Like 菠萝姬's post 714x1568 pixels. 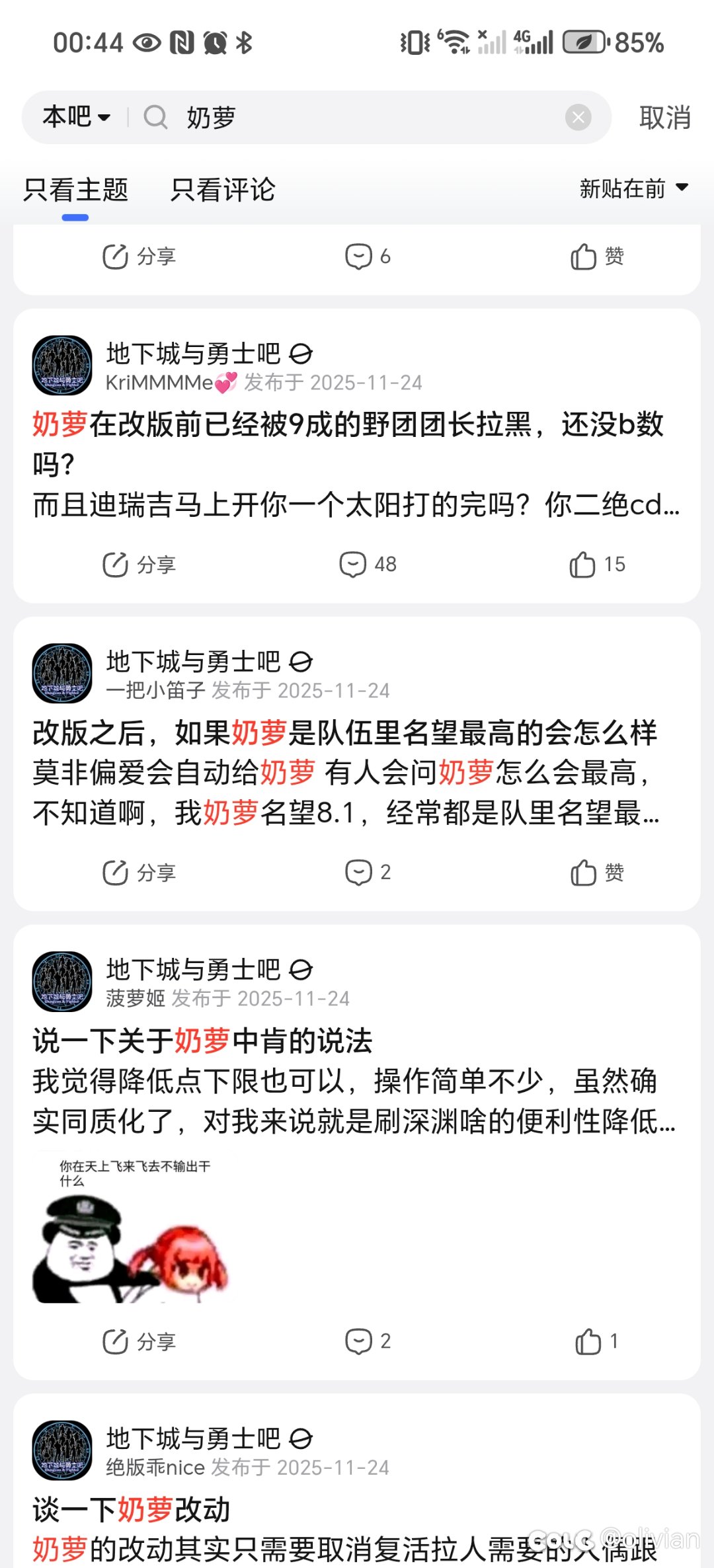point(596,1341)
